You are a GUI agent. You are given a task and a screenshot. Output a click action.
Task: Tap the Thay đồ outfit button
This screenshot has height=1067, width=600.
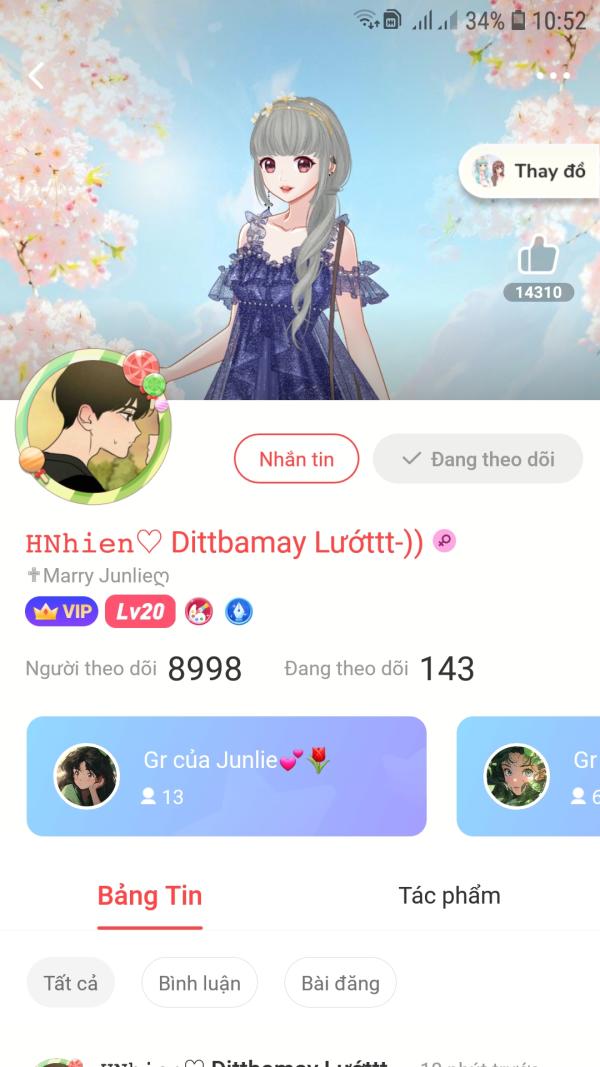530,171
